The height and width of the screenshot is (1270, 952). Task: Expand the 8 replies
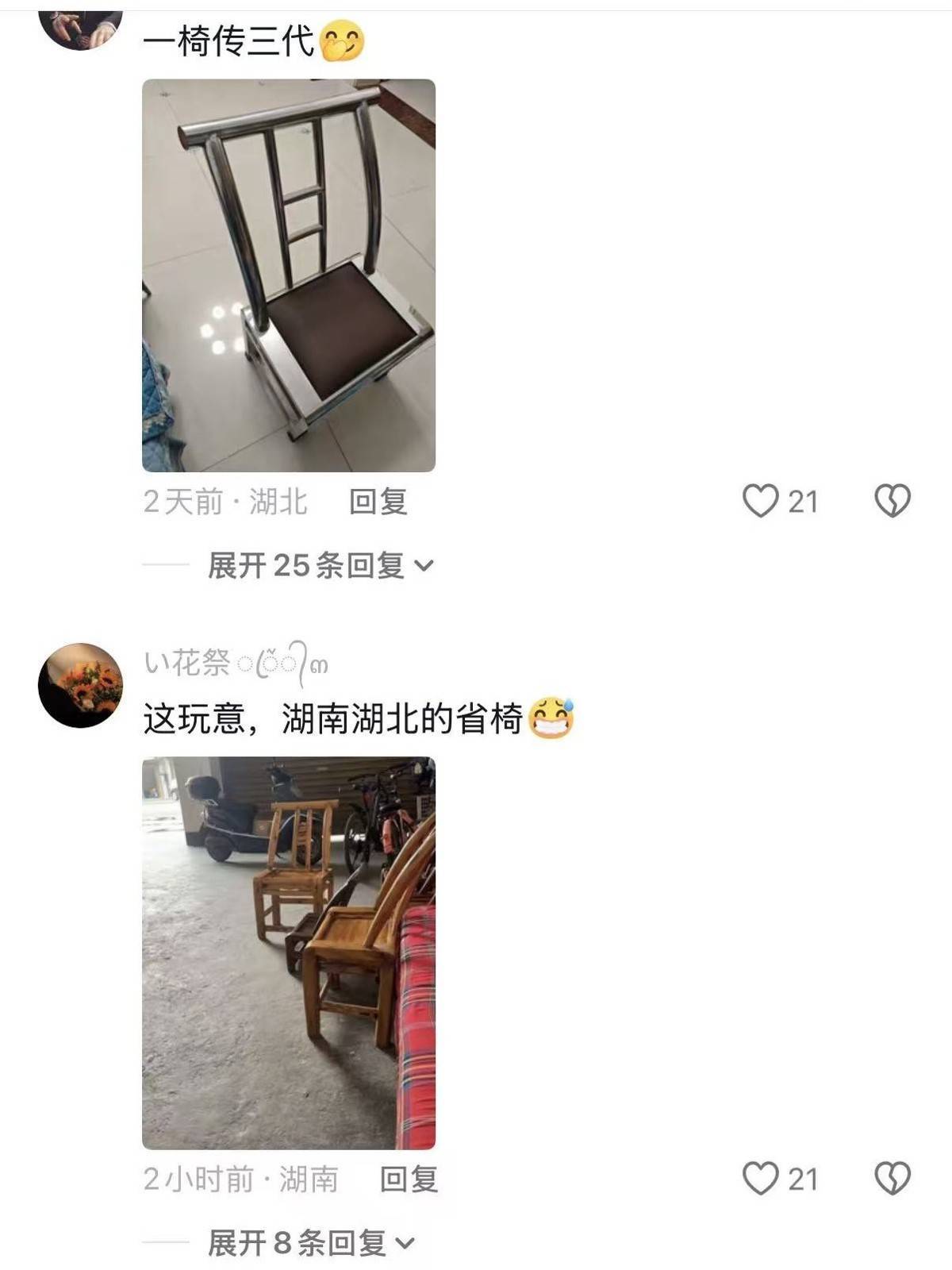click(311, 1243)
